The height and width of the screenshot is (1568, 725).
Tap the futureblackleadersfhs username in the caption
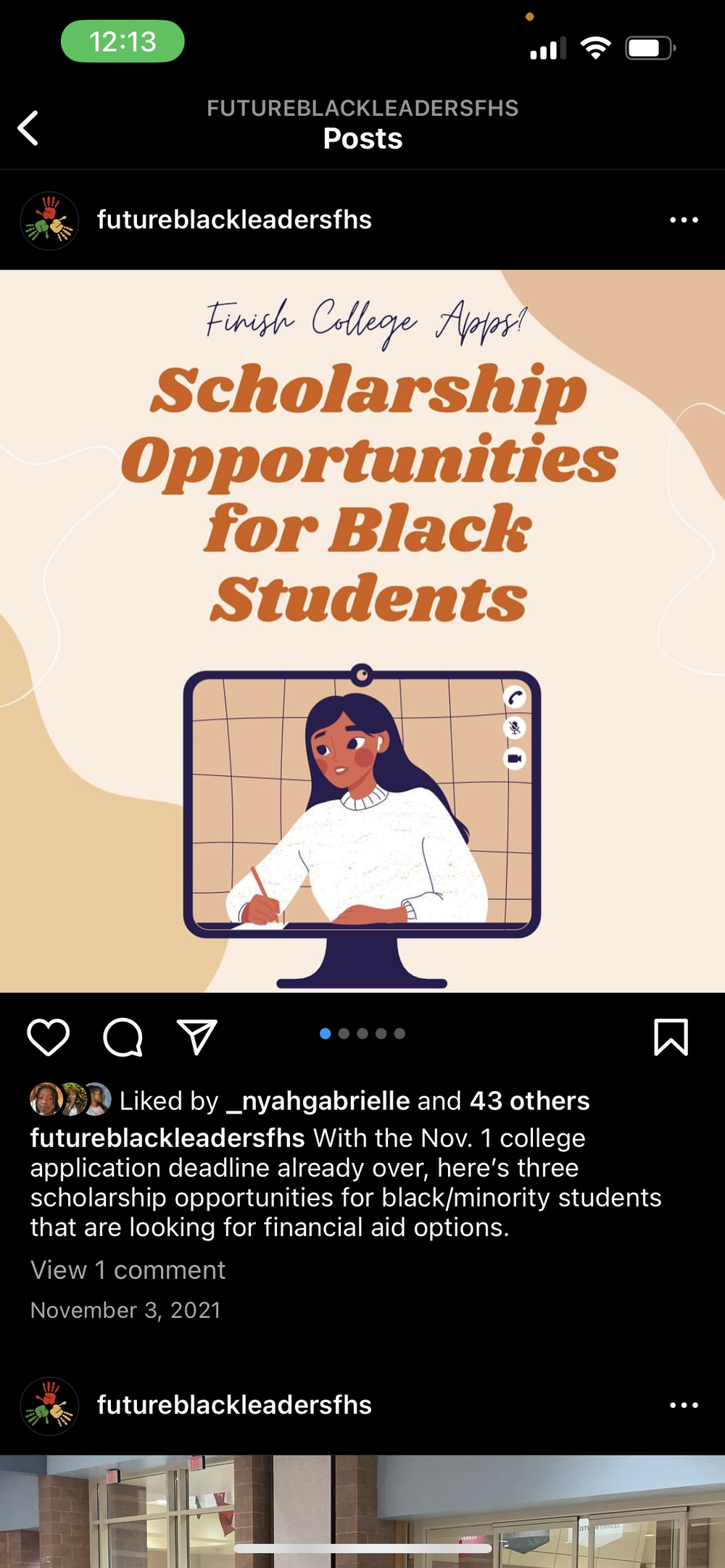(x=167, y=1138)
